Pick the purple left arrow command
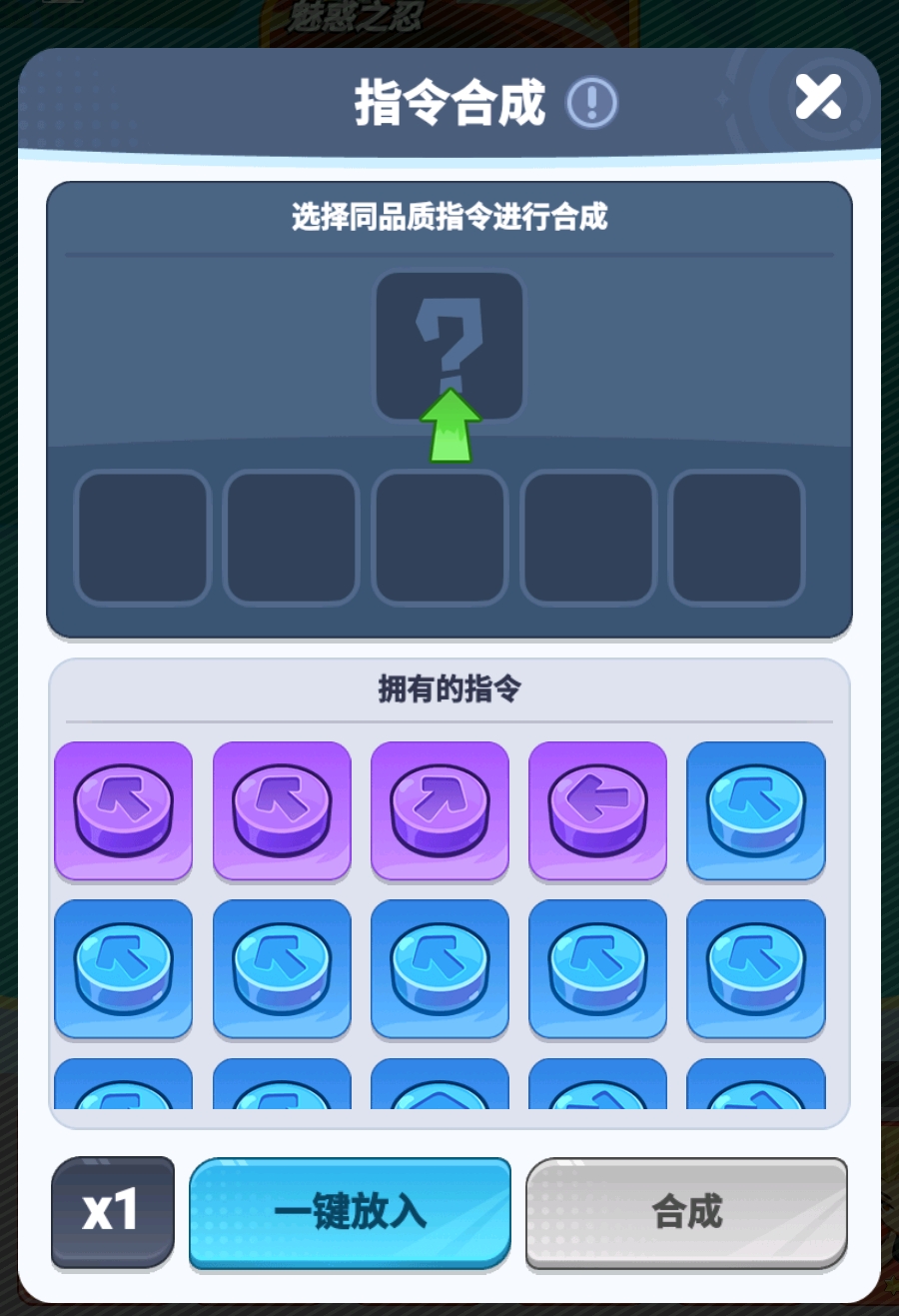This screenshot has height=1316, width=899. 597,810
